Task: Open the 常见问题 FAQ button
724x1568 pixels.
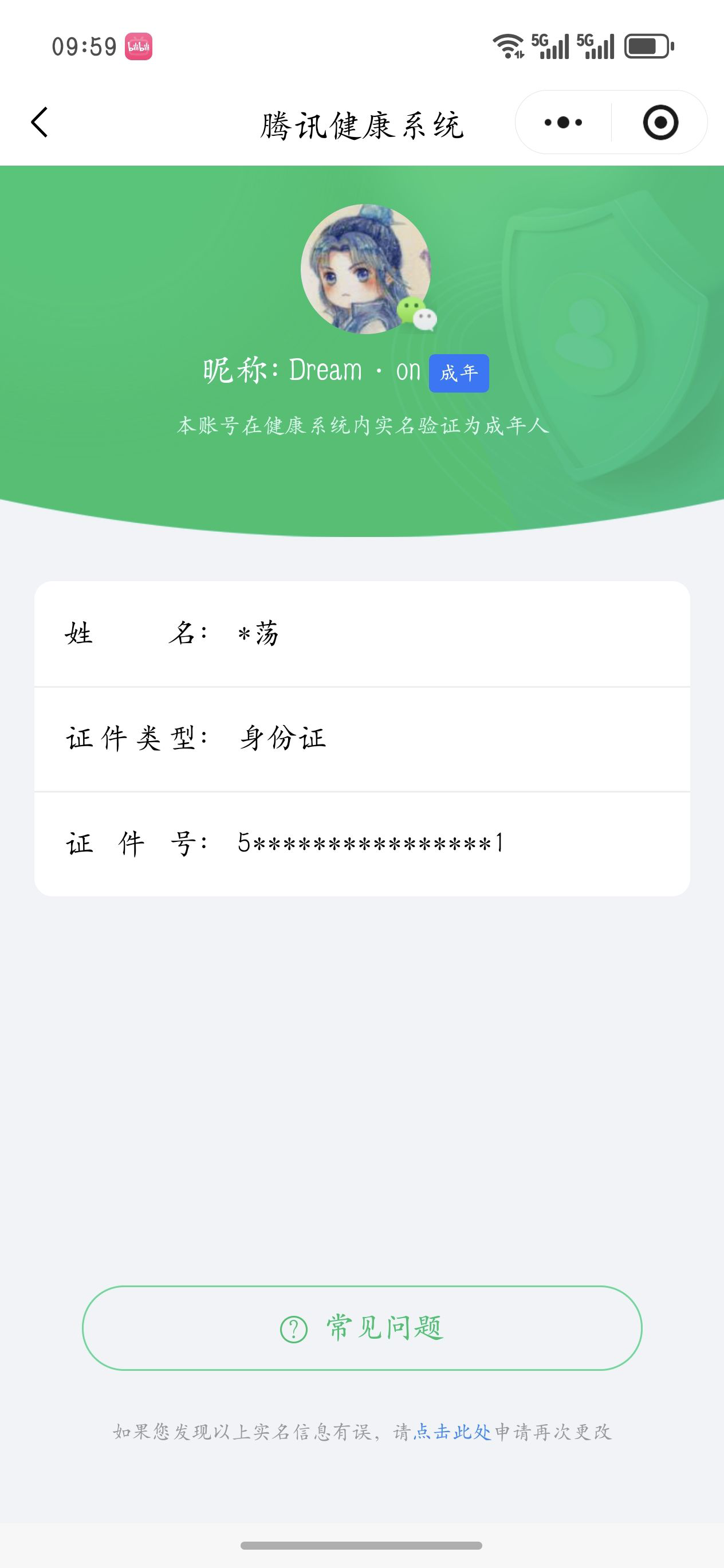Action: click(x=362, y=1327)
